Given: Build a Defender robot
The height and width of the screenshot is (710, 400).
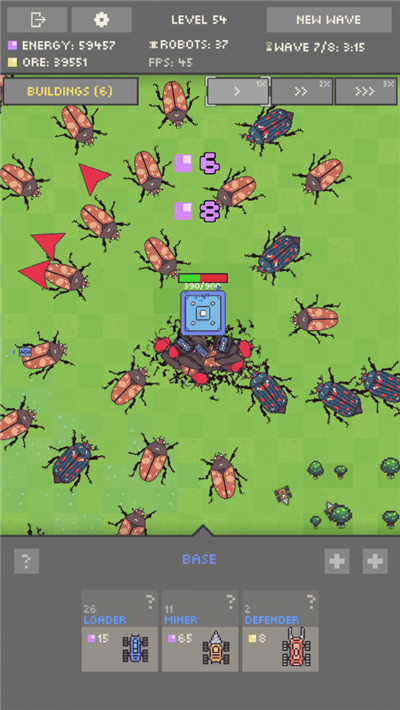Looking at the screenshot, I should [280, 630].
